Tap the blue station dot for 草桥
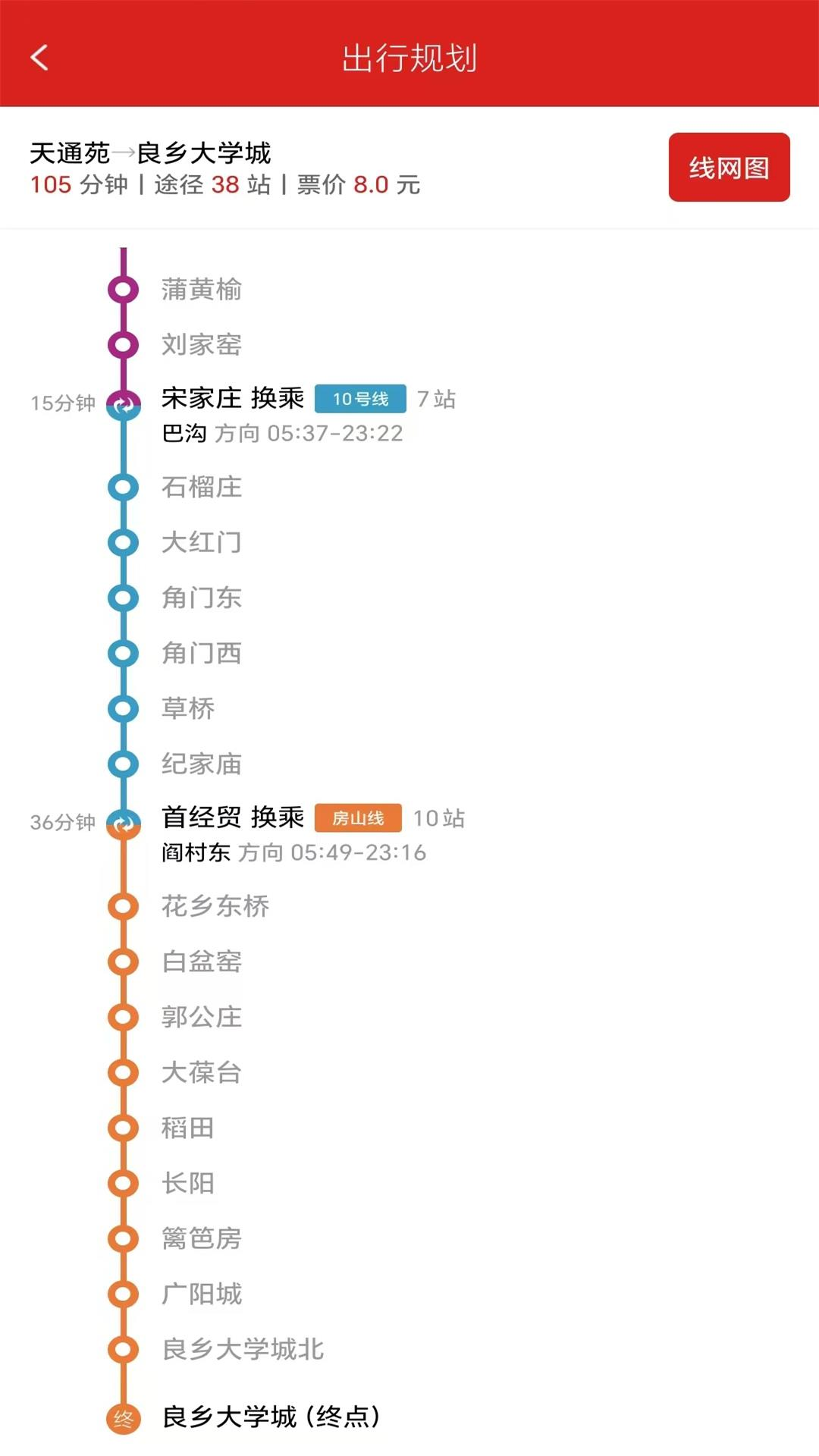The height and width of the screenshot is (1456, 819). [x=123, y=709]
